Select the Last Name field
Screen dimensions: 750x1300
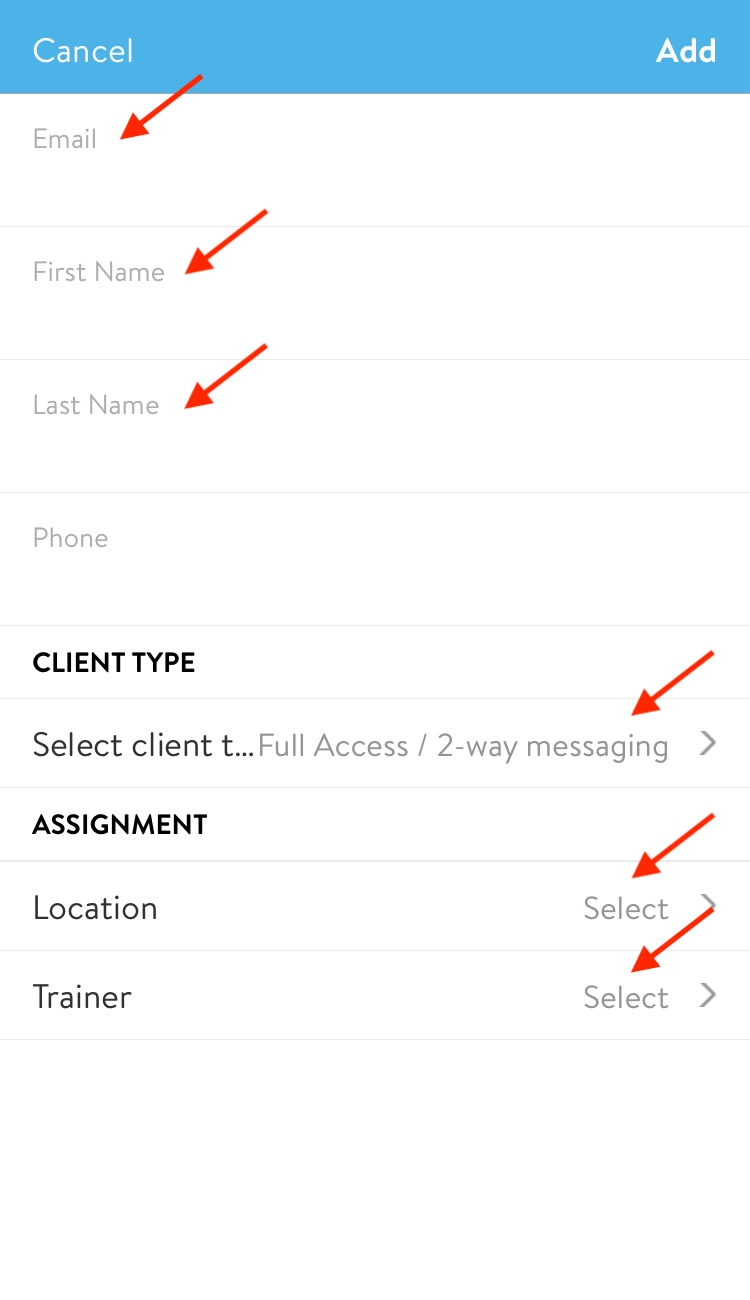[x=375, y=426]
